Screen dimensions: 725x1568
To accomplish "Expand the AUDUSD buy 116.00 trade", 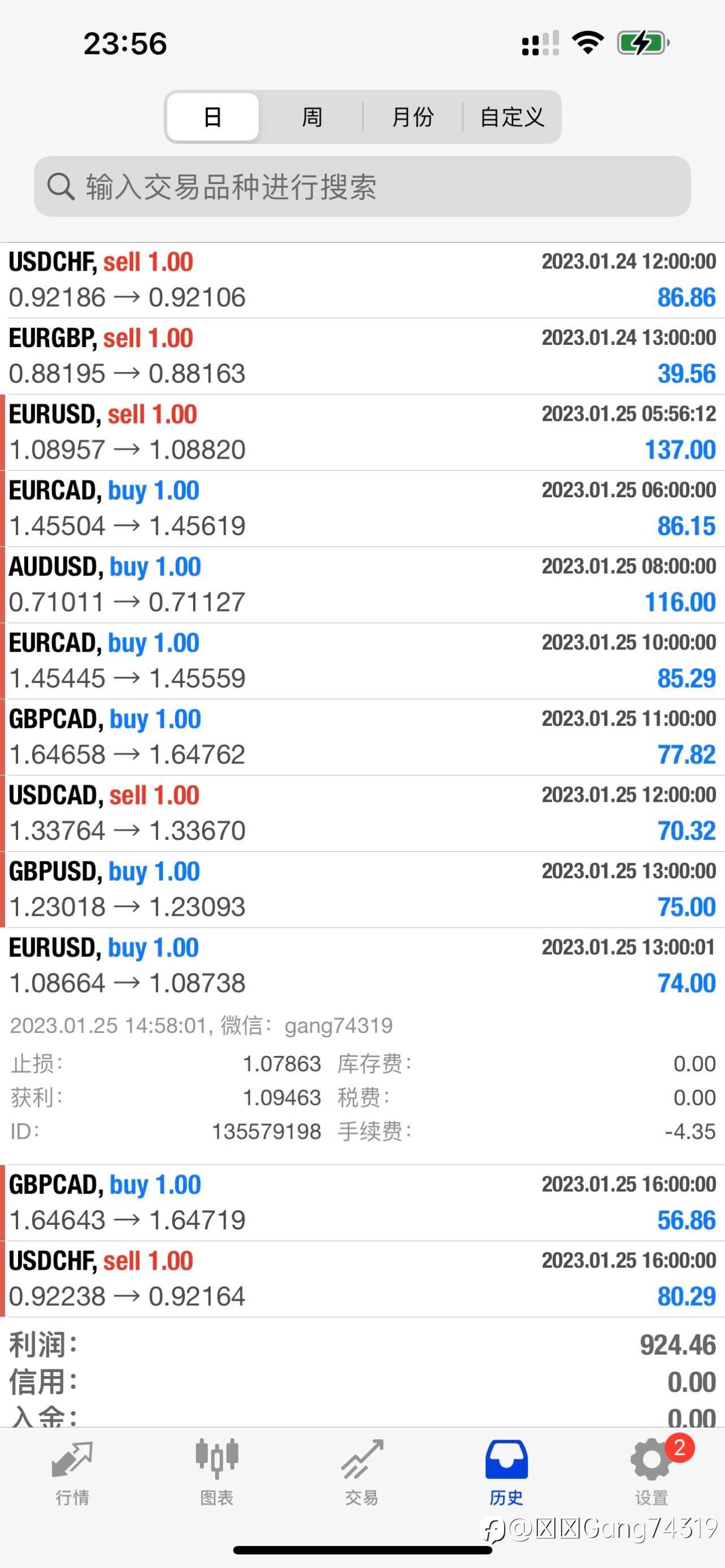I will [362, 585].
